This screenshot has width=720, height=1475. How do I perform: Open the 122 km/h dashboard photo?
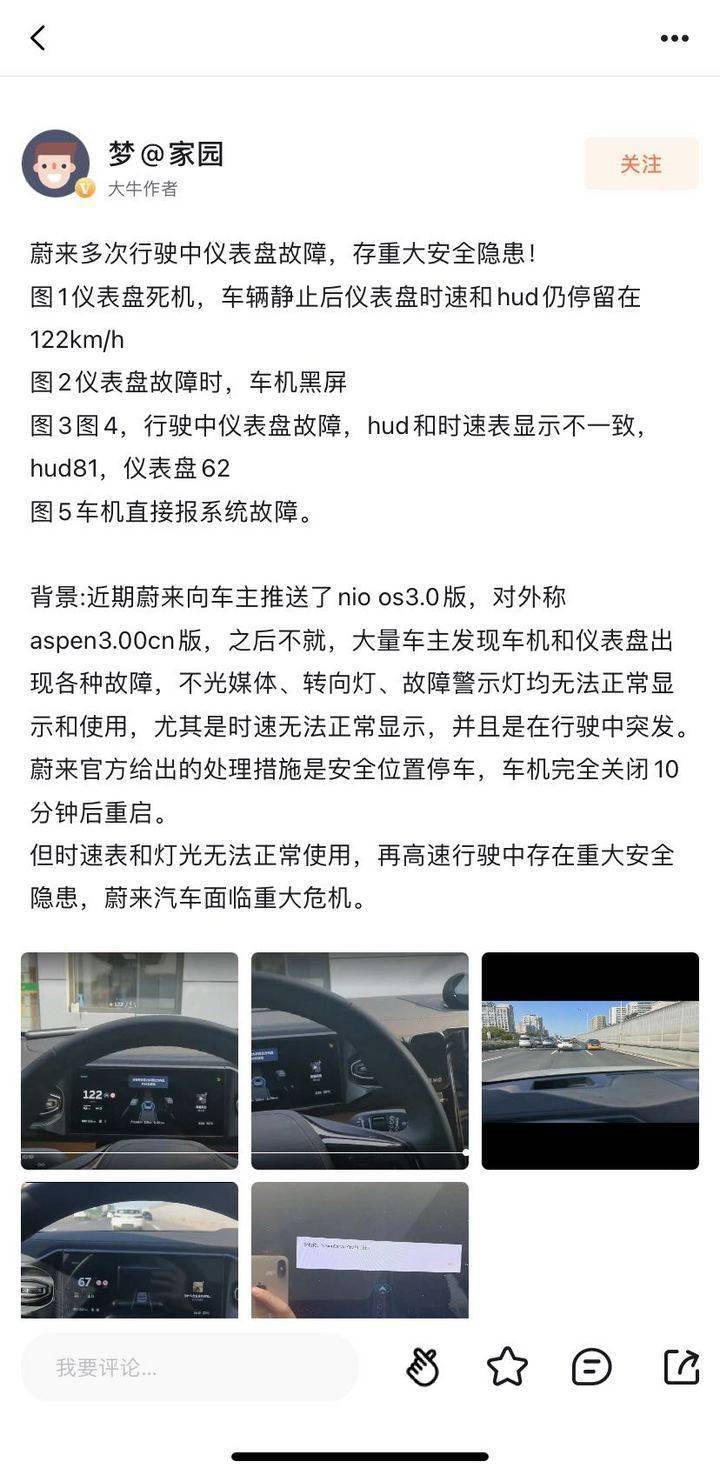[128, 1059]
